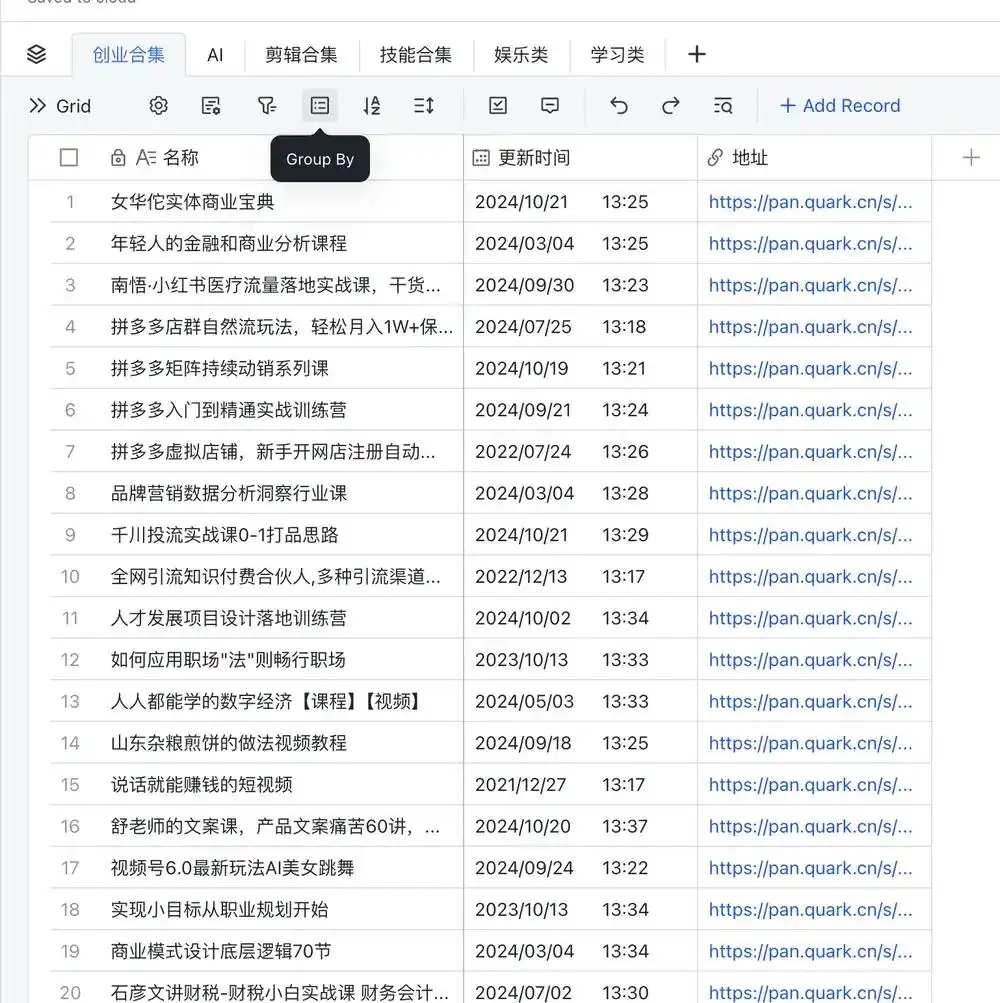Switch to the 剪辑合集 tab
This screenshot has width=1000, height=1003.
coord(301,54)
